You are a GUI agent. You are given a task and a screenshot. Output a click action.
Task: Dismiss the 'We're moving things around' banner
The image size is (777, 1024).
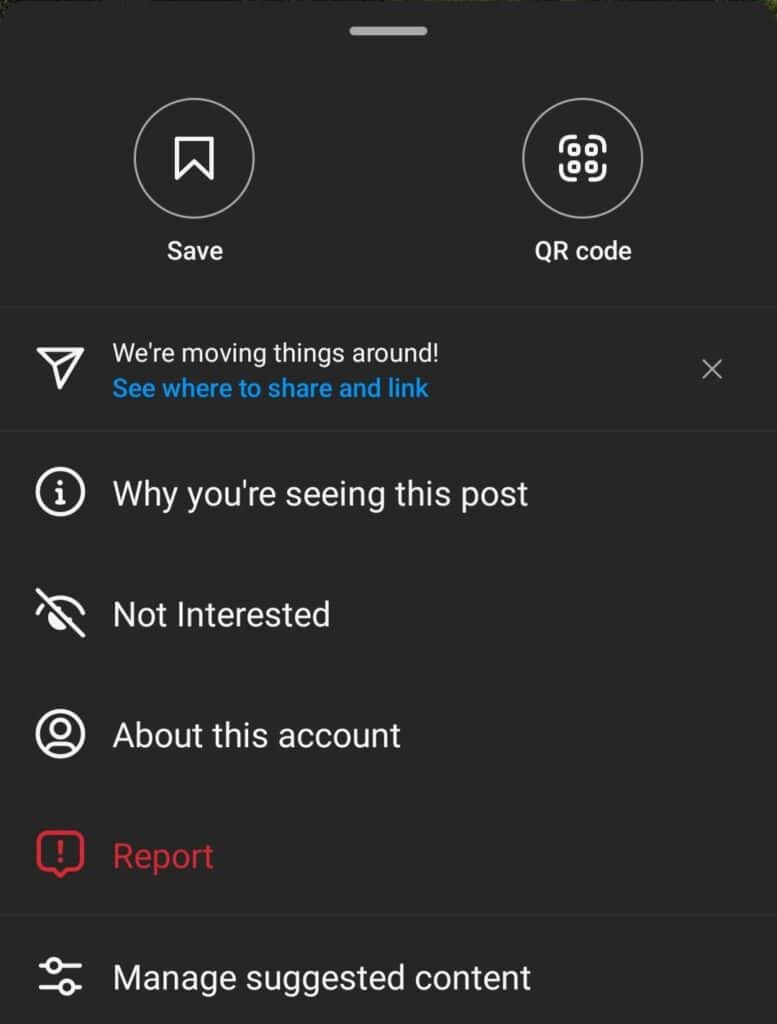[x=712, y=369]
